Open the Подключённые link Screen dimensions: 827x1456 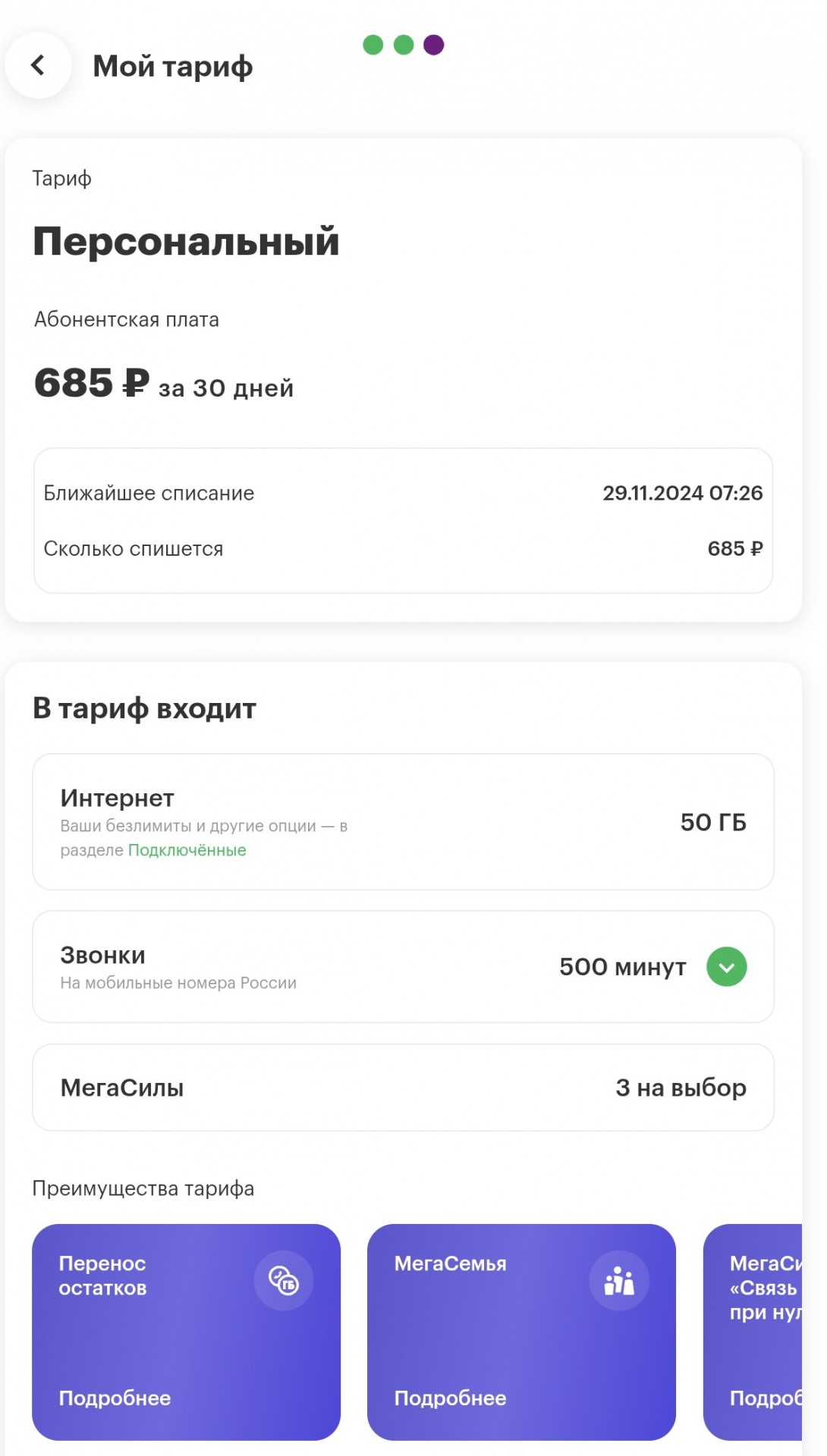tap(187, 850)
